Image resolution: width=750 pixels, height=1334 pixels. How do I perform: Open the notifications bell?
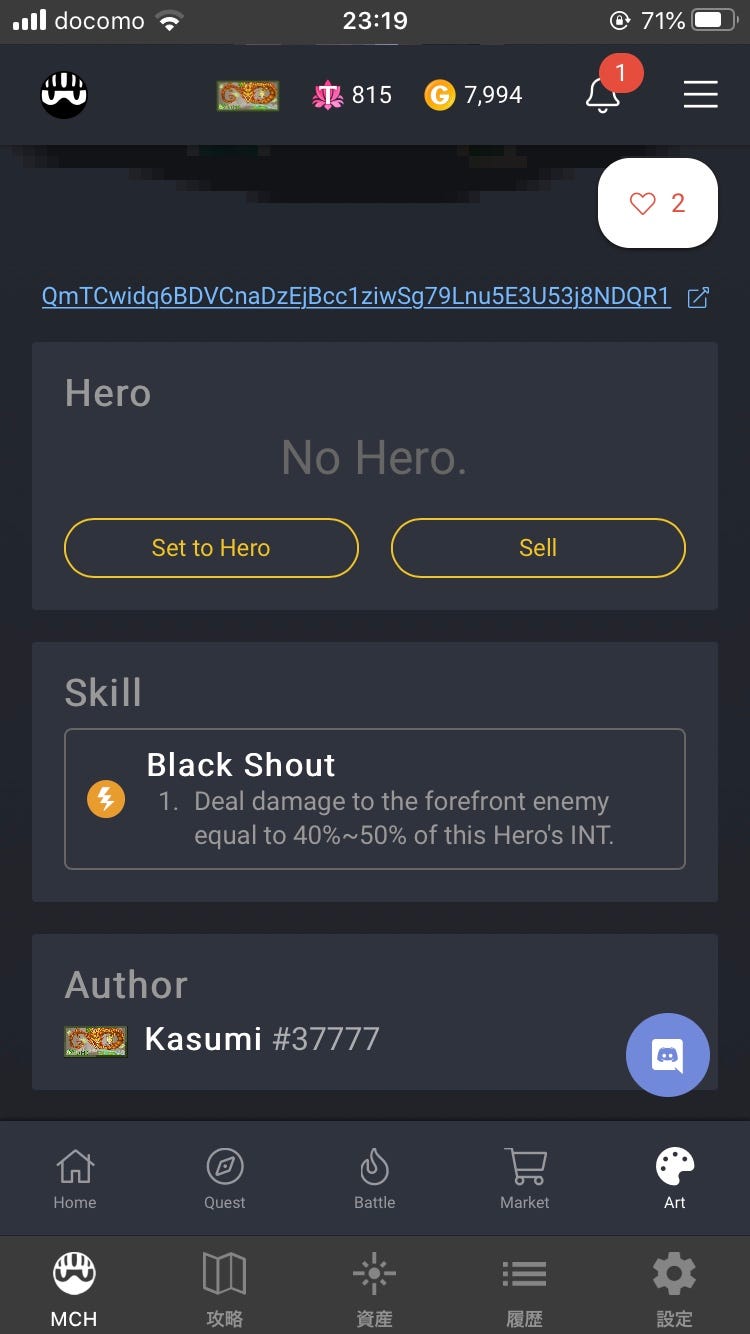point(603,95)
